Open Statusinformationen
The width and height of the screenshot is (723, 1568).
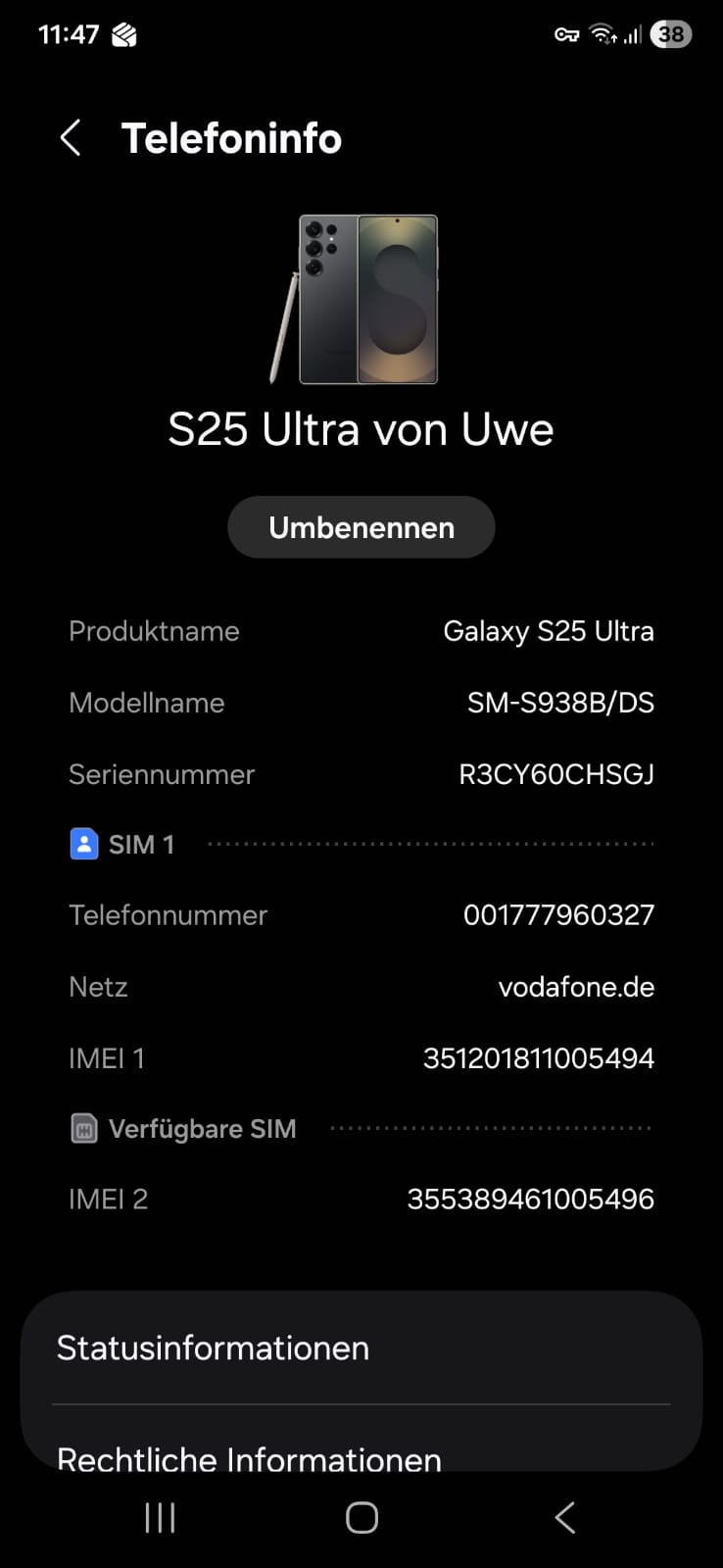[x=361, y=1348]
